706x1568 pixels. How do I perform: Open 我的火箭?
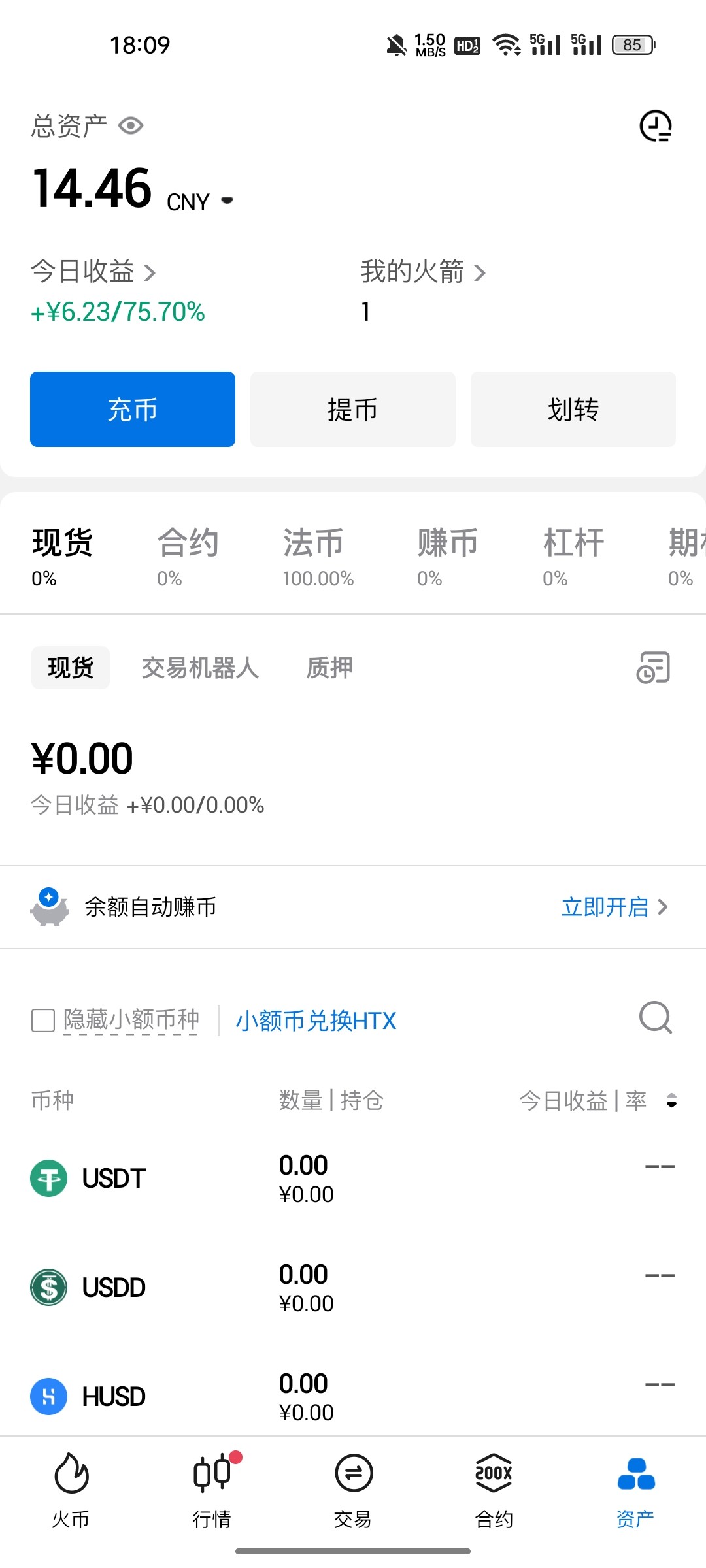pyautogui.click(x=423, y=272)
